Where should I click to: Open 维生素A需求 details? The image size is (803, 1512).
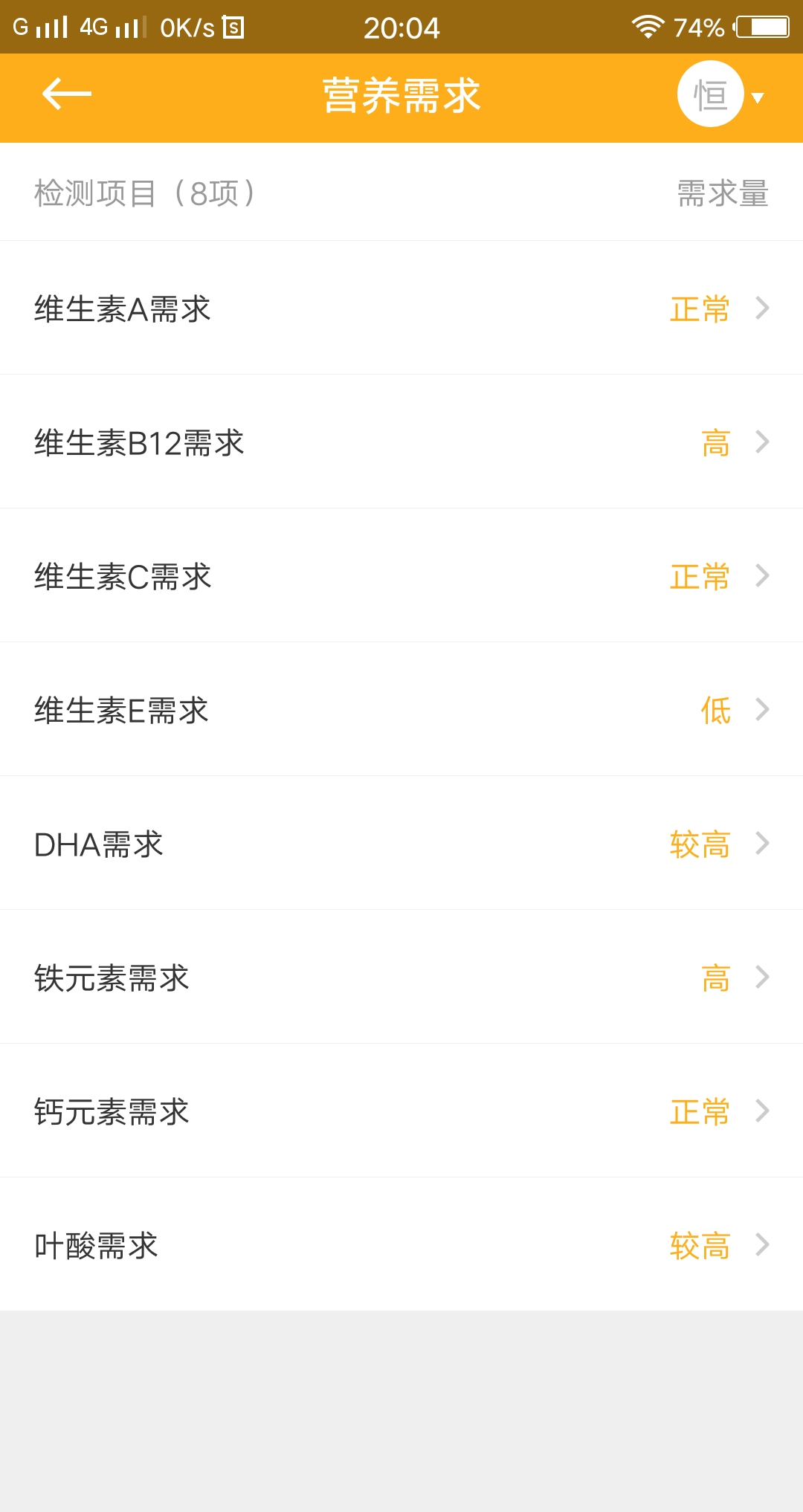(x=401, y=308)
